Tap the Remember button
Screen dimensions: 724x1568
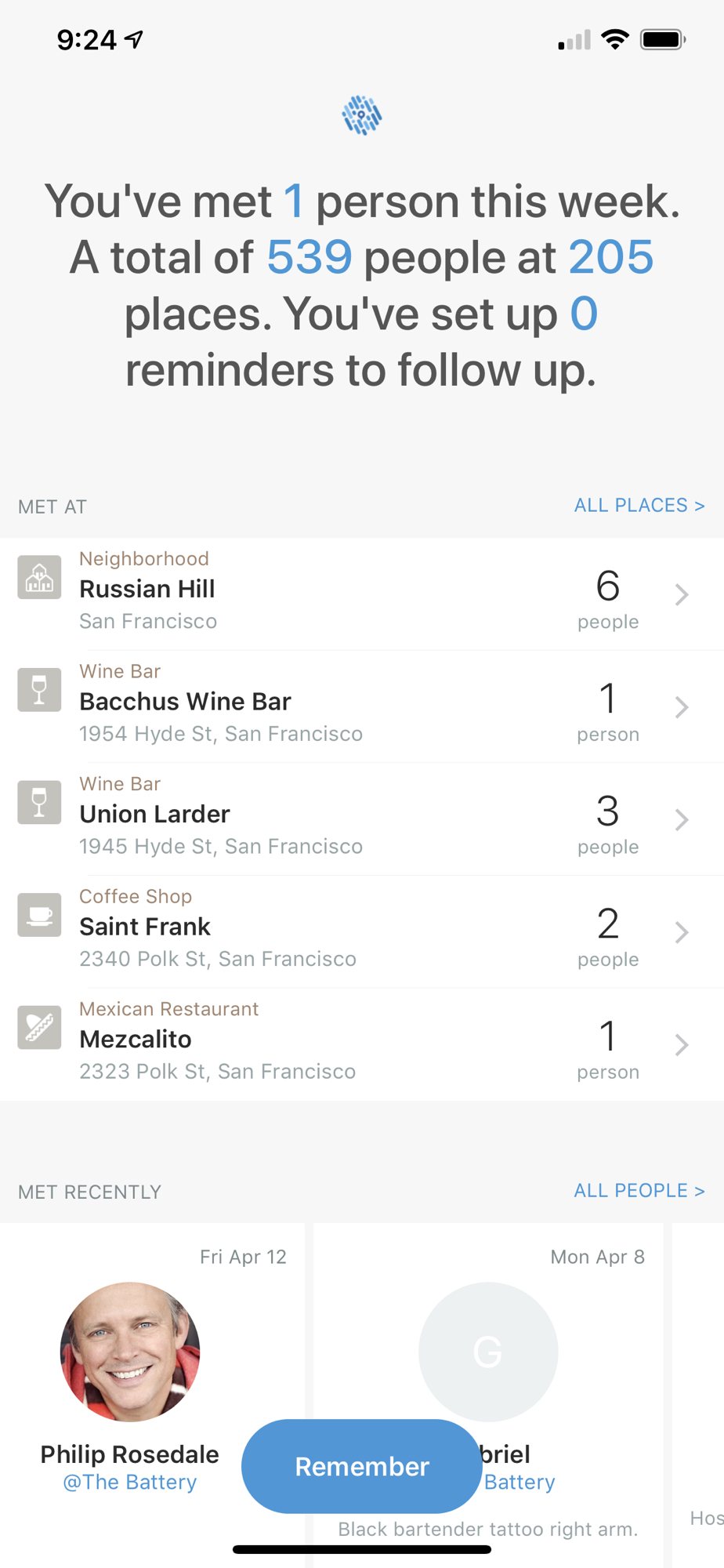pos(361,1466)
